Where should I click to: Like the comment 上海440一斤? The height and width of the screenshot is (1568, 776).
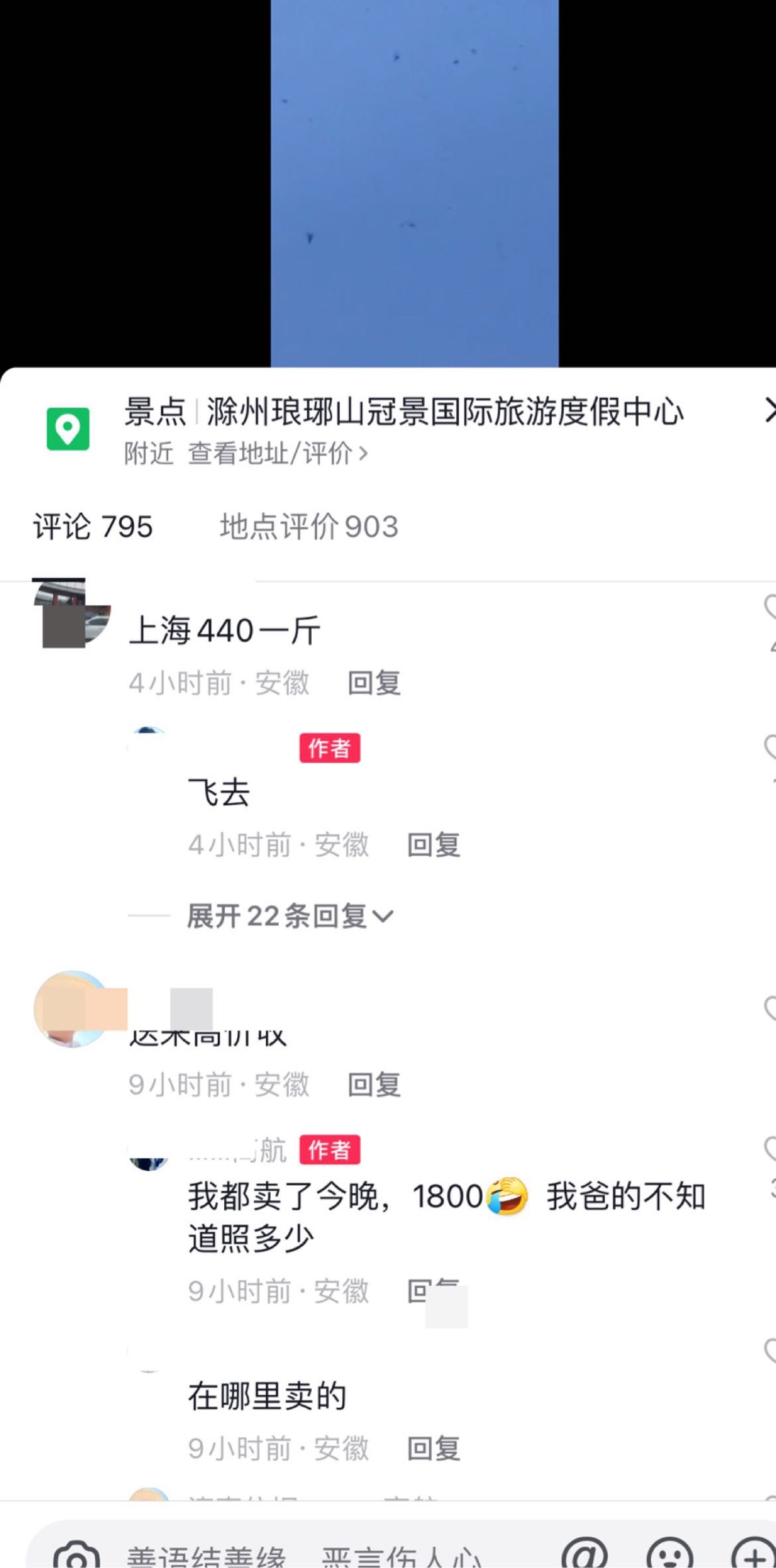(x=770, y=608)
